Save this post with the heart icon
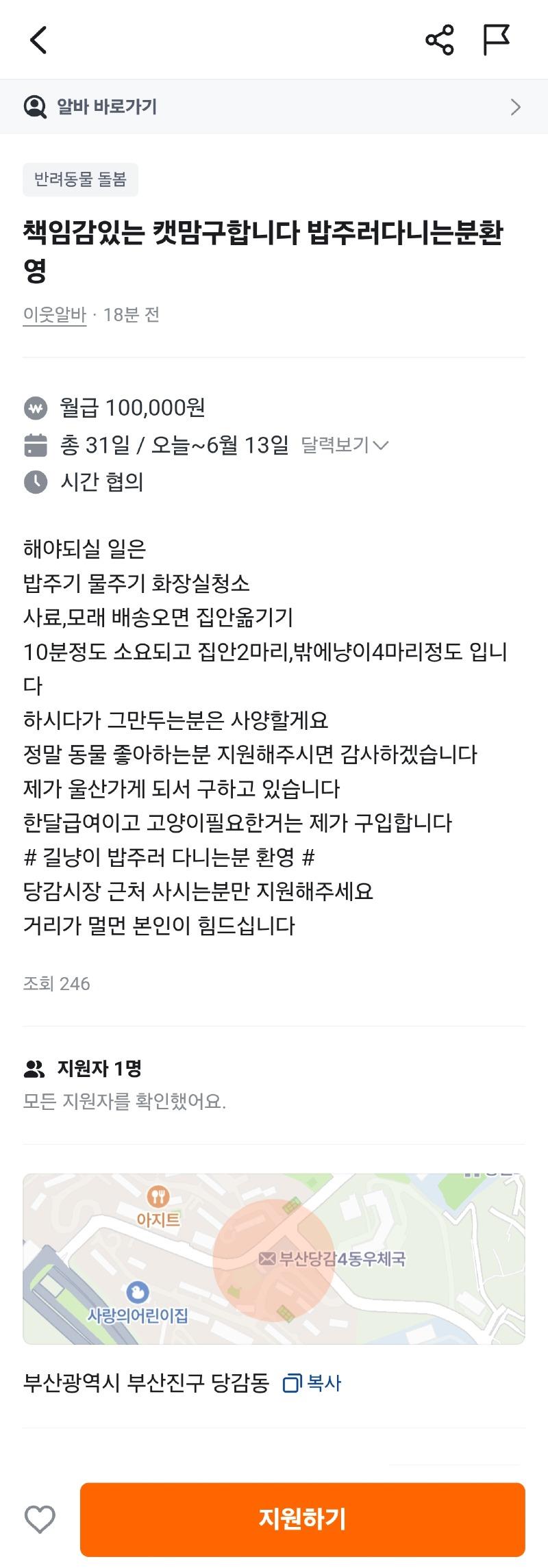Screen dimensions: 548x1568 tap(40, 1519)
